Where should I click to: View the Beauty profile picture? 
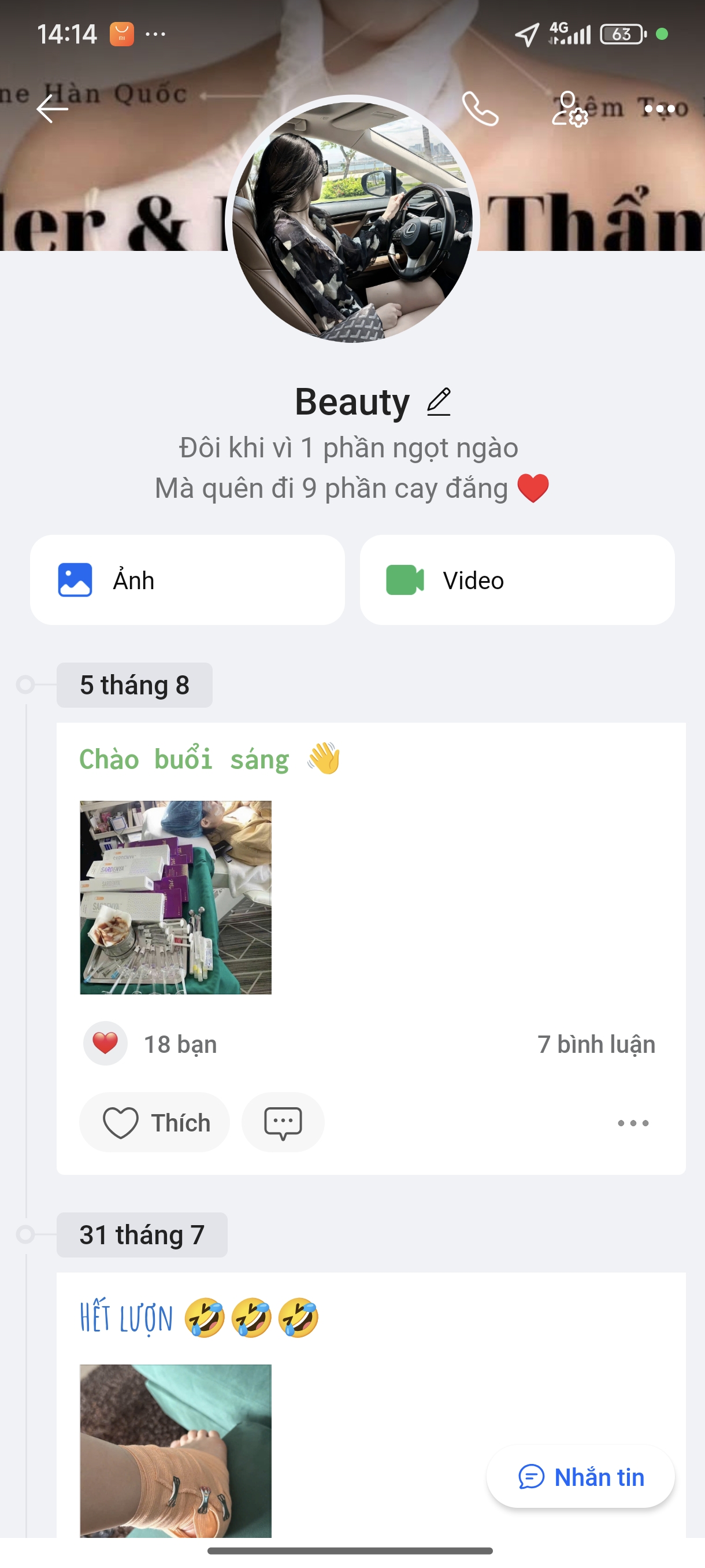(x=352, y=221)
